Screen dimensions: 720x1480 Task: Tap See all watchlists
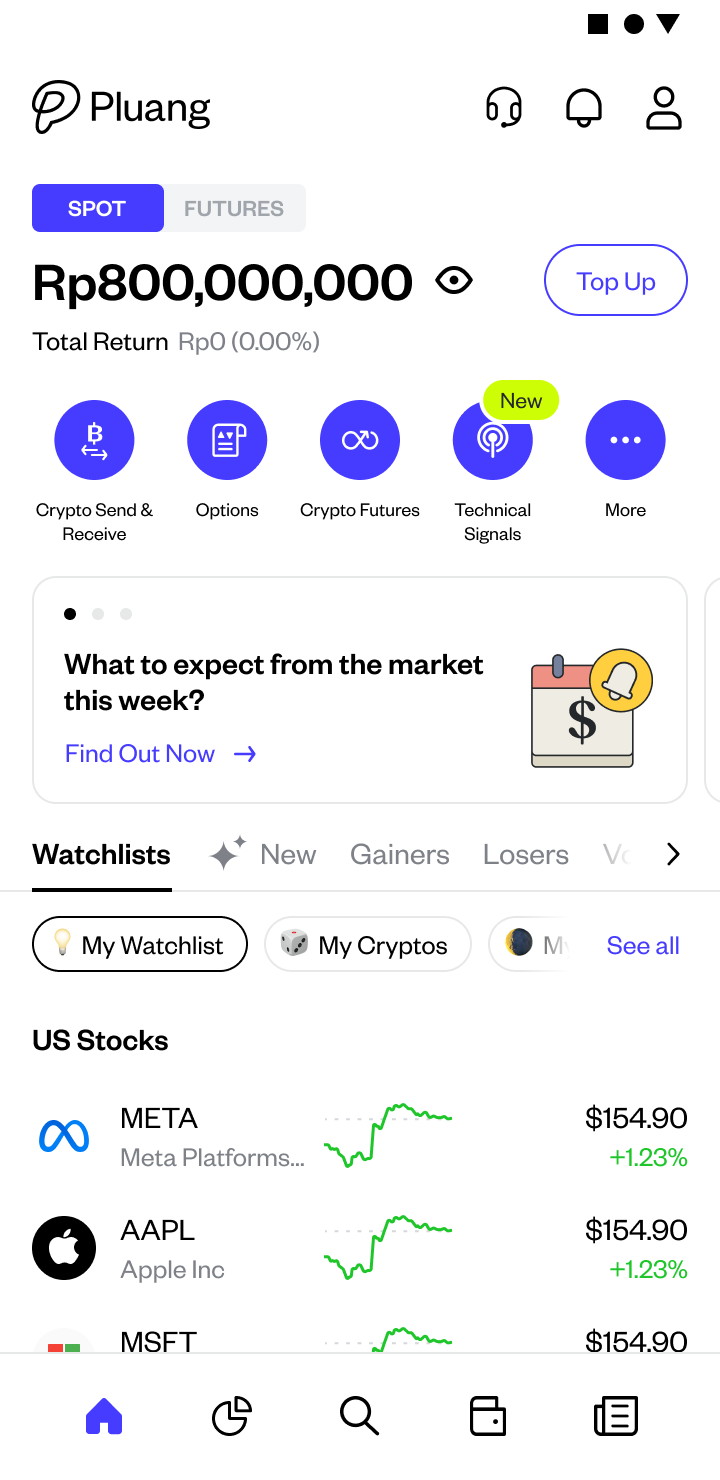click(643, 946)
